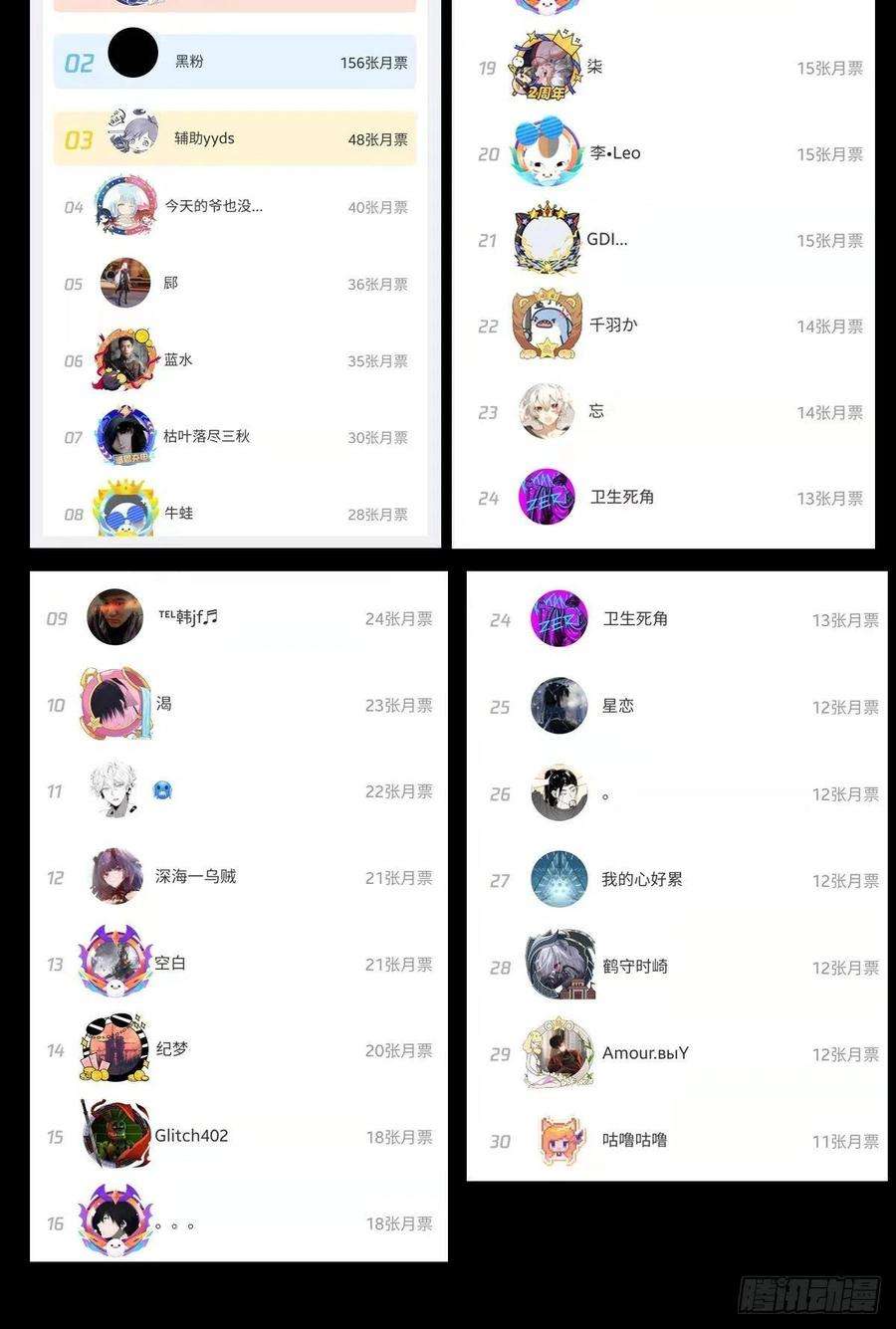
Task: Open 纪梦's avatar thumbnail at rank 14
Action: (x=114, y=1048)
